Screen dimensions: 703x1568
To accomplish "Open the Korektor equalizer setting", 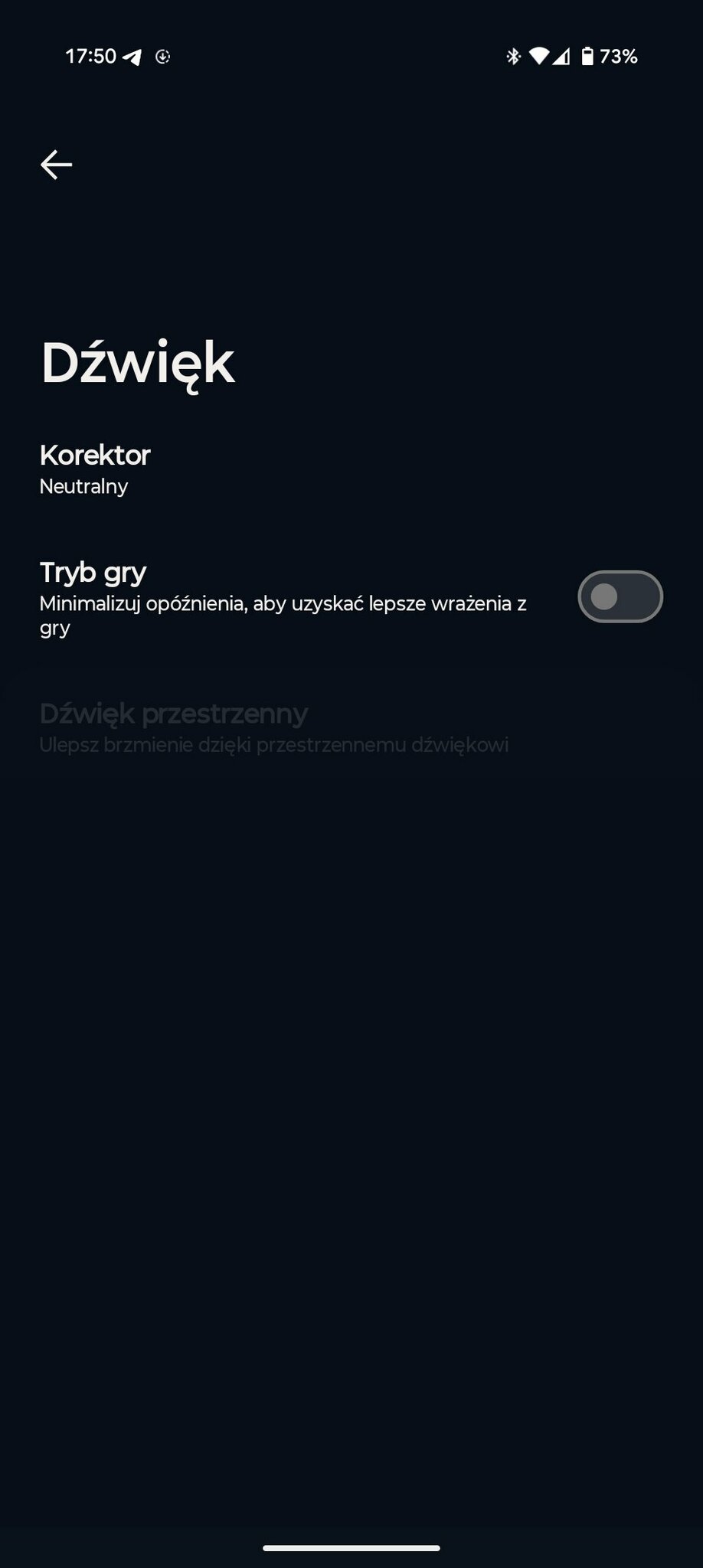I will [x=95, y=469].
